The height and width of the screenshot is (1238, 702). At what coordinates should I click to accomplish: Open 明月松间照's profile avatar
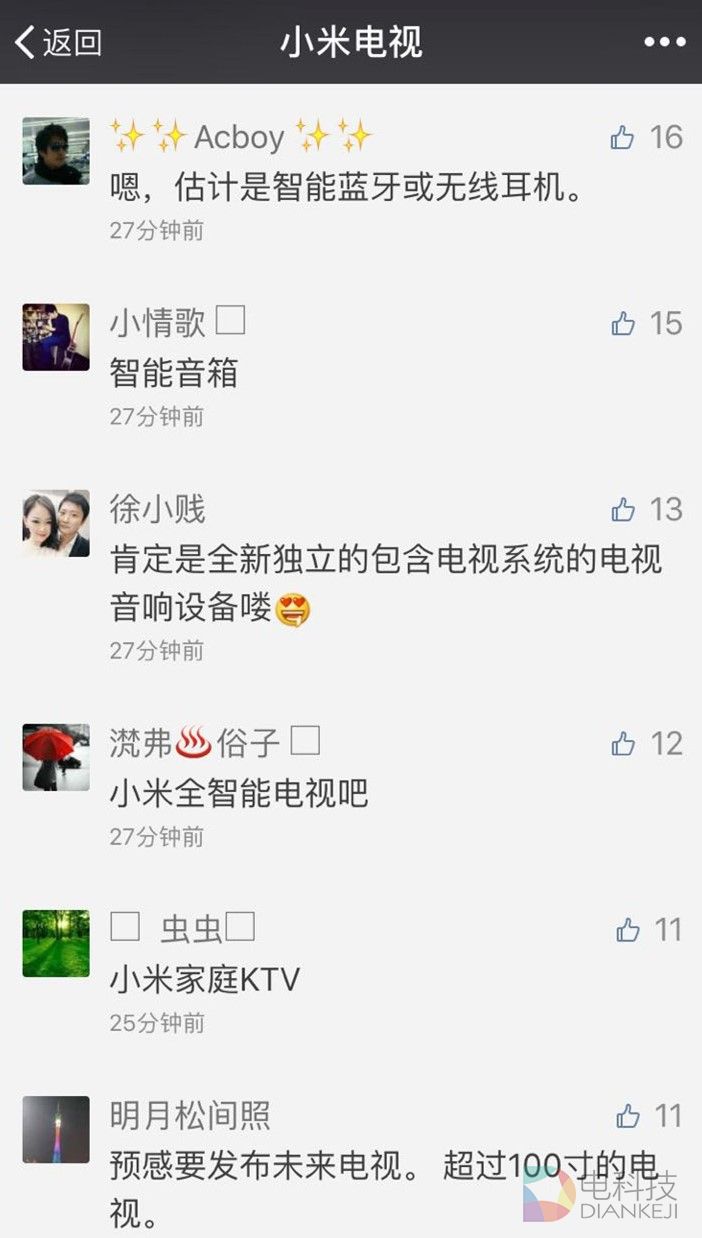pos(56,1129)
